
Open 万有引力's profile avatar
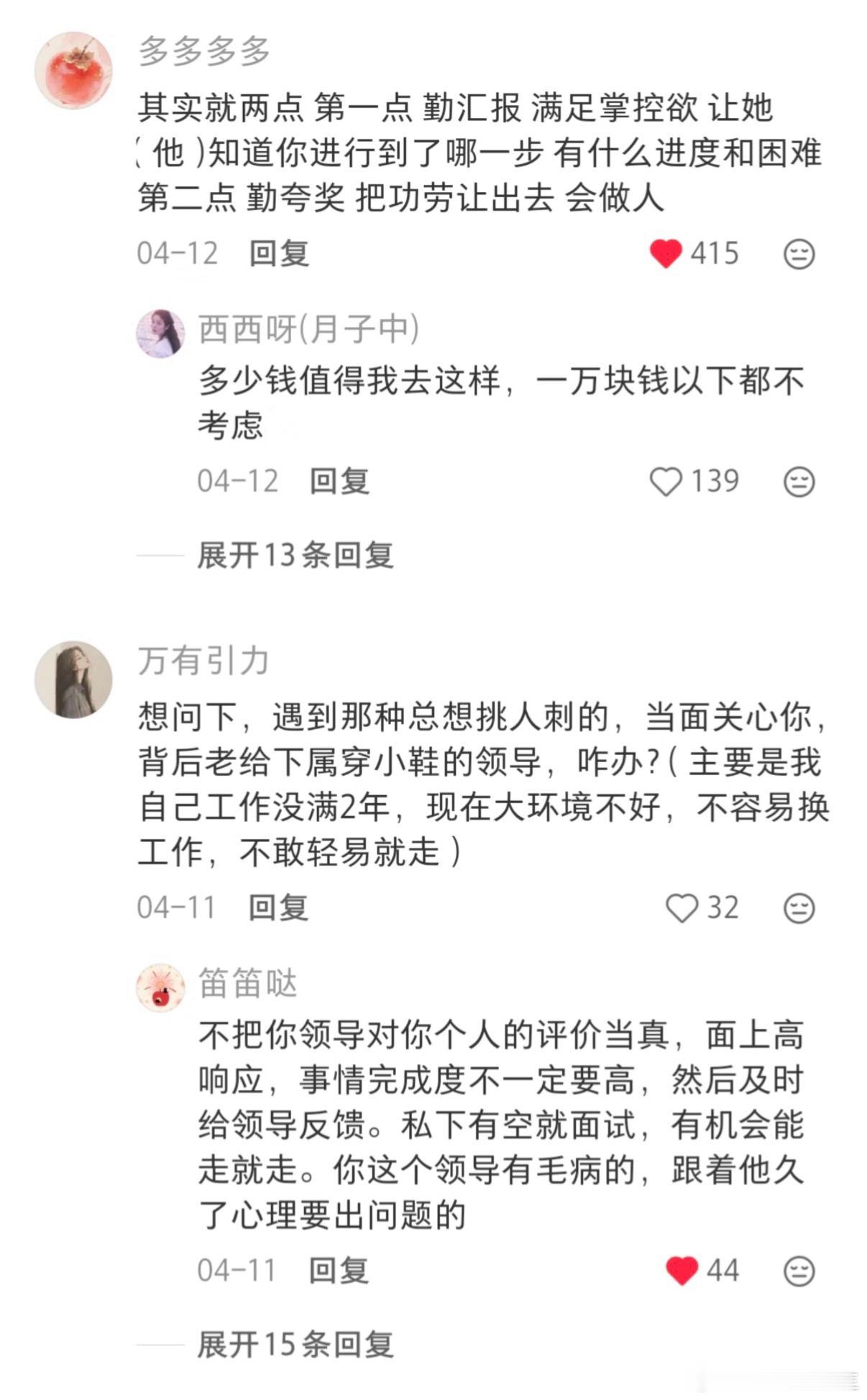(x=74, y=680)
